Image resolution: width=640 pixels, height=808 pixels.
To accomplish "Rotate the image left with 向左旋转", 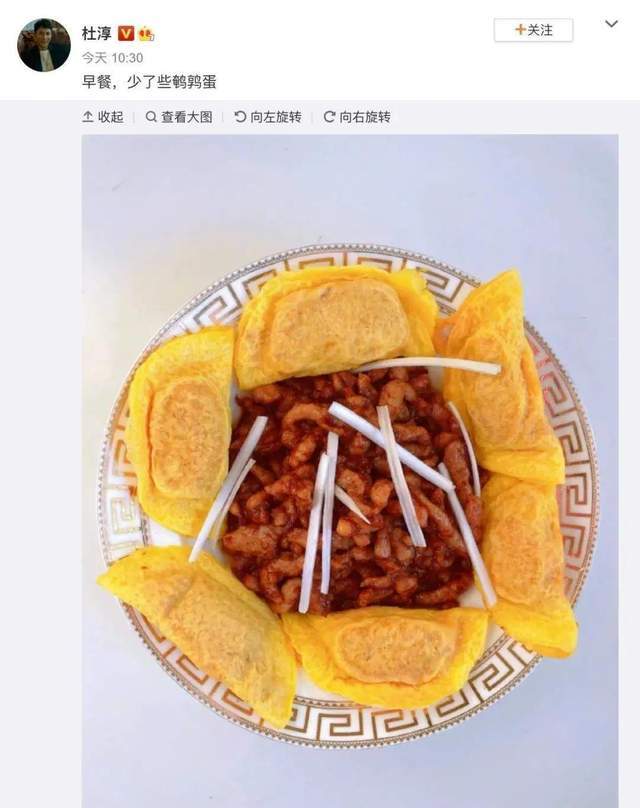I will coord(268,117).
